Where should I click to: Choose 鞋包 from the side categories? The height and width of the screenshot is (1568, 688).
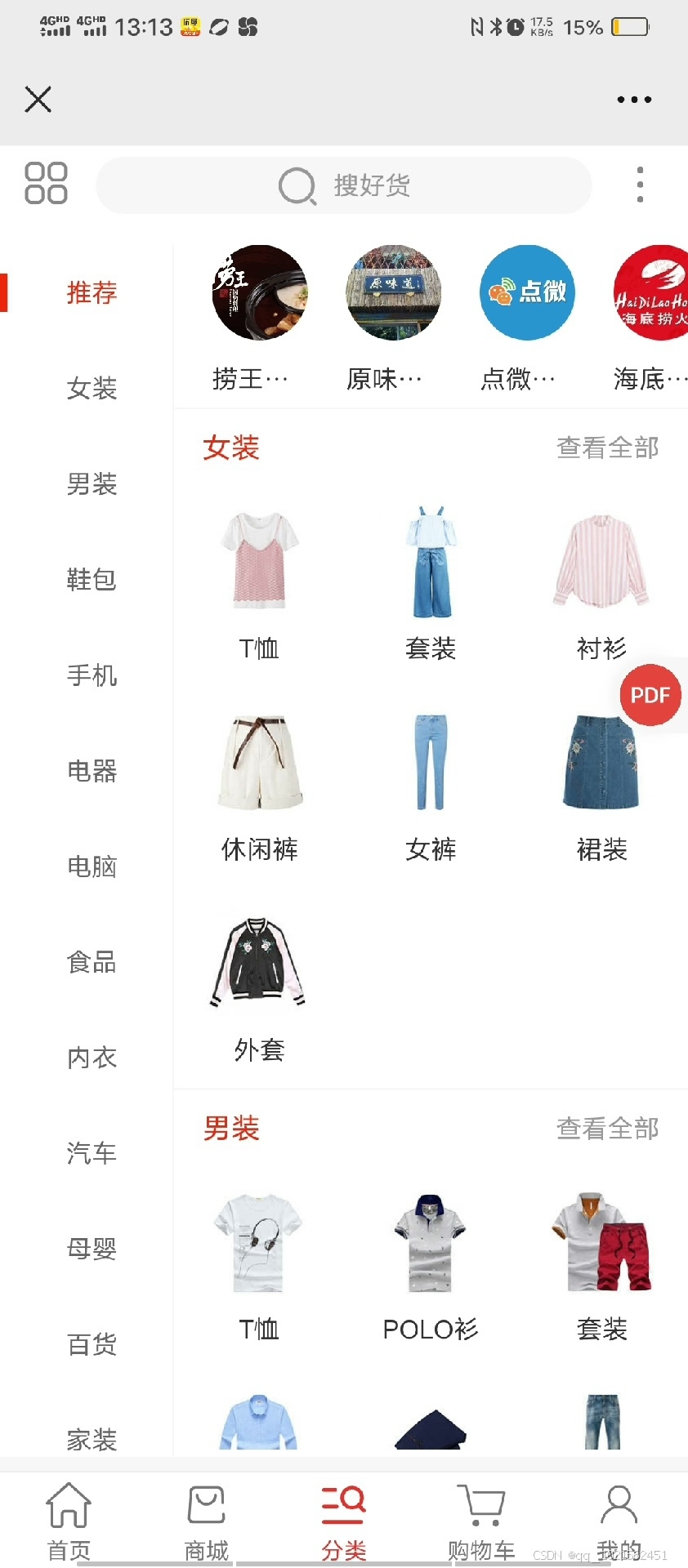pyautogui.click(x=92, y=580)
